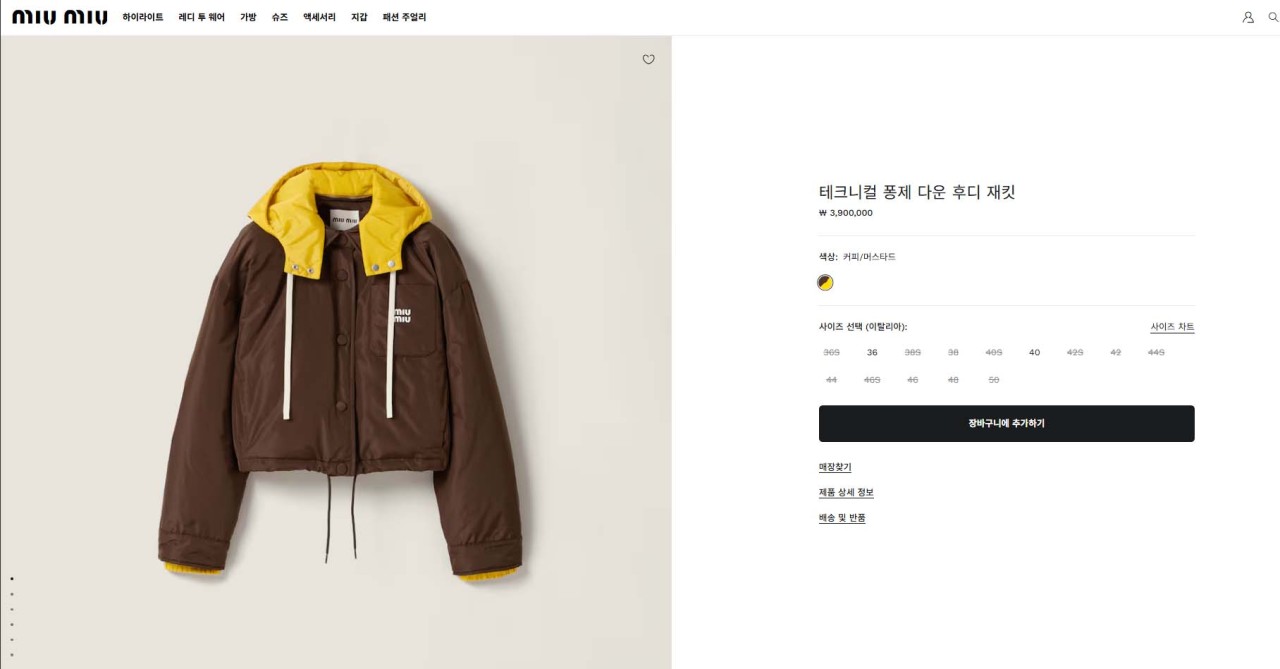Screen dimensions: 1280x669
Task: Open 지갑 category
Action: coord(359,17)
